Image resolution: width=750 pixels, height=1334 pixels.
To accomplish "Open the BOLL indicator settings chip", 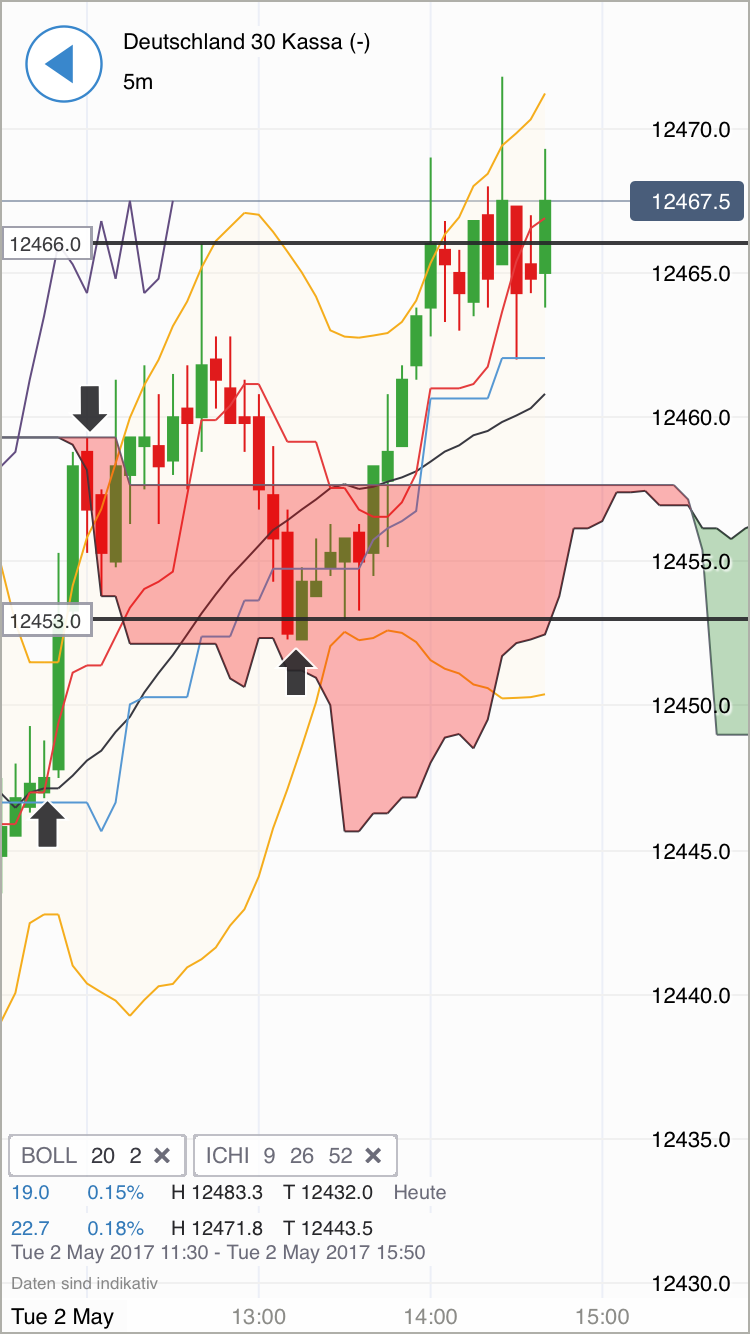I will pos(80,1156).
